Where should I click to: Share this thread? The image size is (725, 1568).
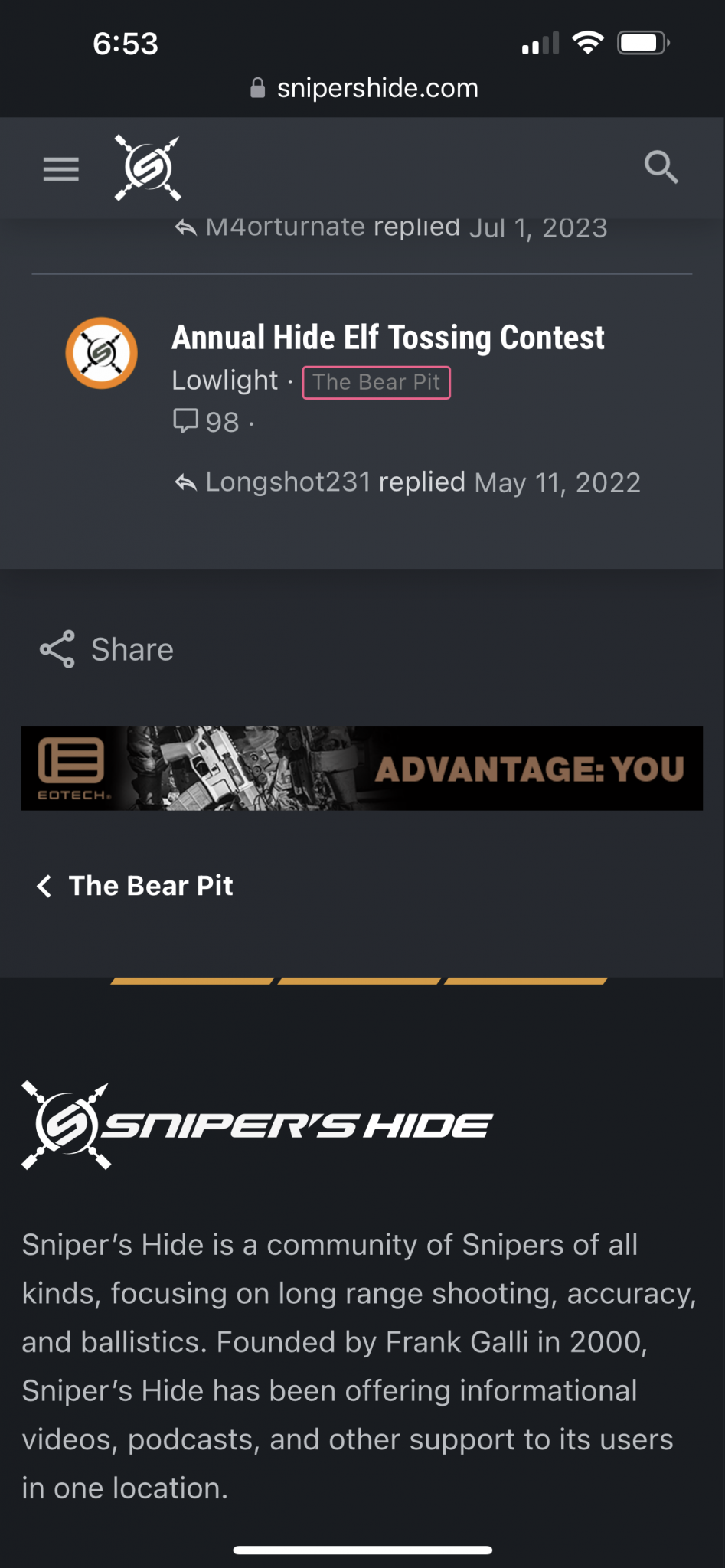pos(107,649)
